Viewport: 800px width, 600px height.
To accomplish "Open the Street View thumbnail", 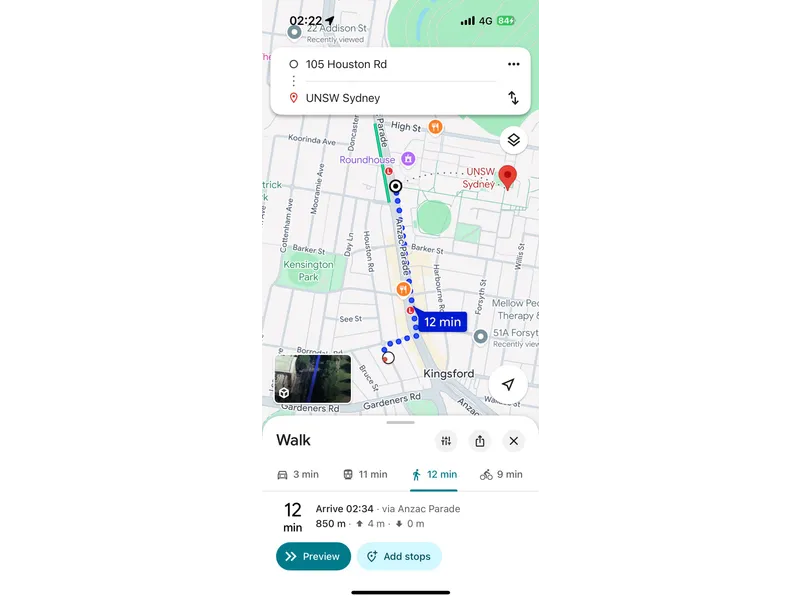I will pyautogui.click(x=313, y=378).
